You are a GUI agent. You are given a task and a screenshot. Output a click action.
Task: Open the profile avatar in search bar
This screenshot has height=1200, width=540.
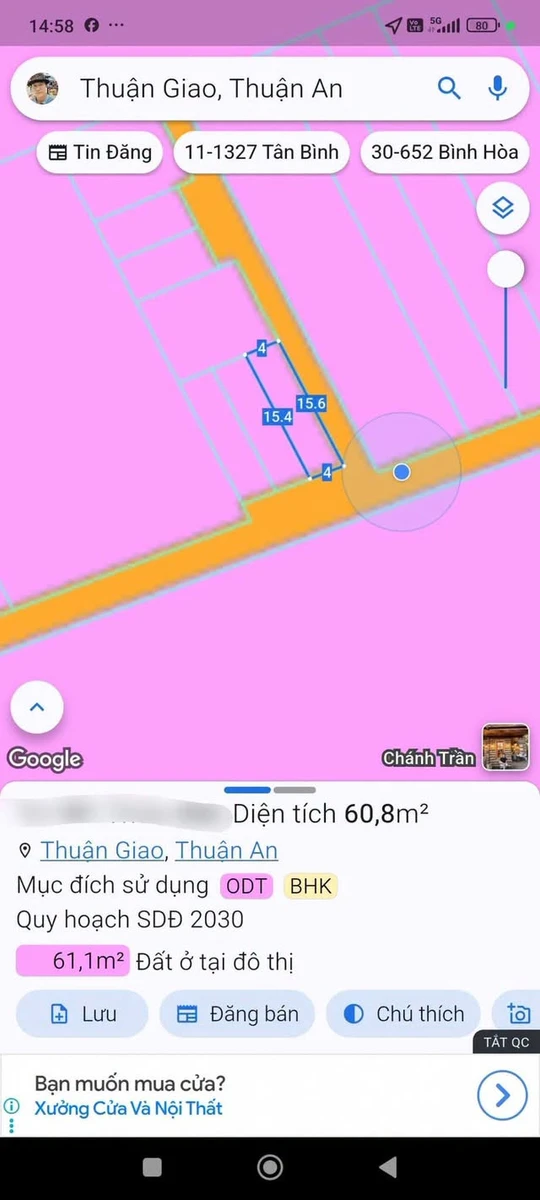coord(41,89)
